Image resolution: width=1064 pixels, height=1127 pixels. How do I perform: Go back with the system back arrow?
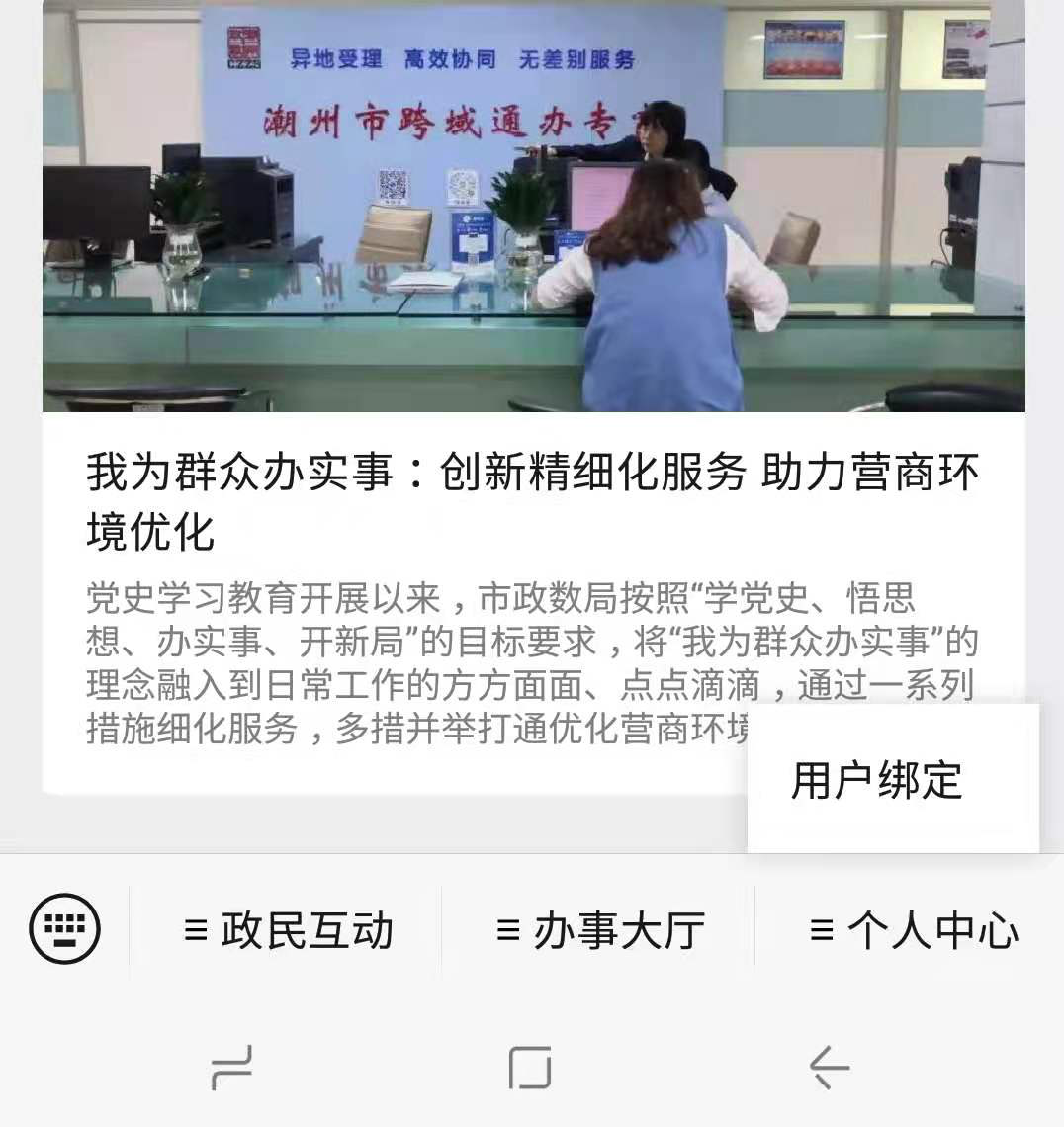pos(829,1068)
